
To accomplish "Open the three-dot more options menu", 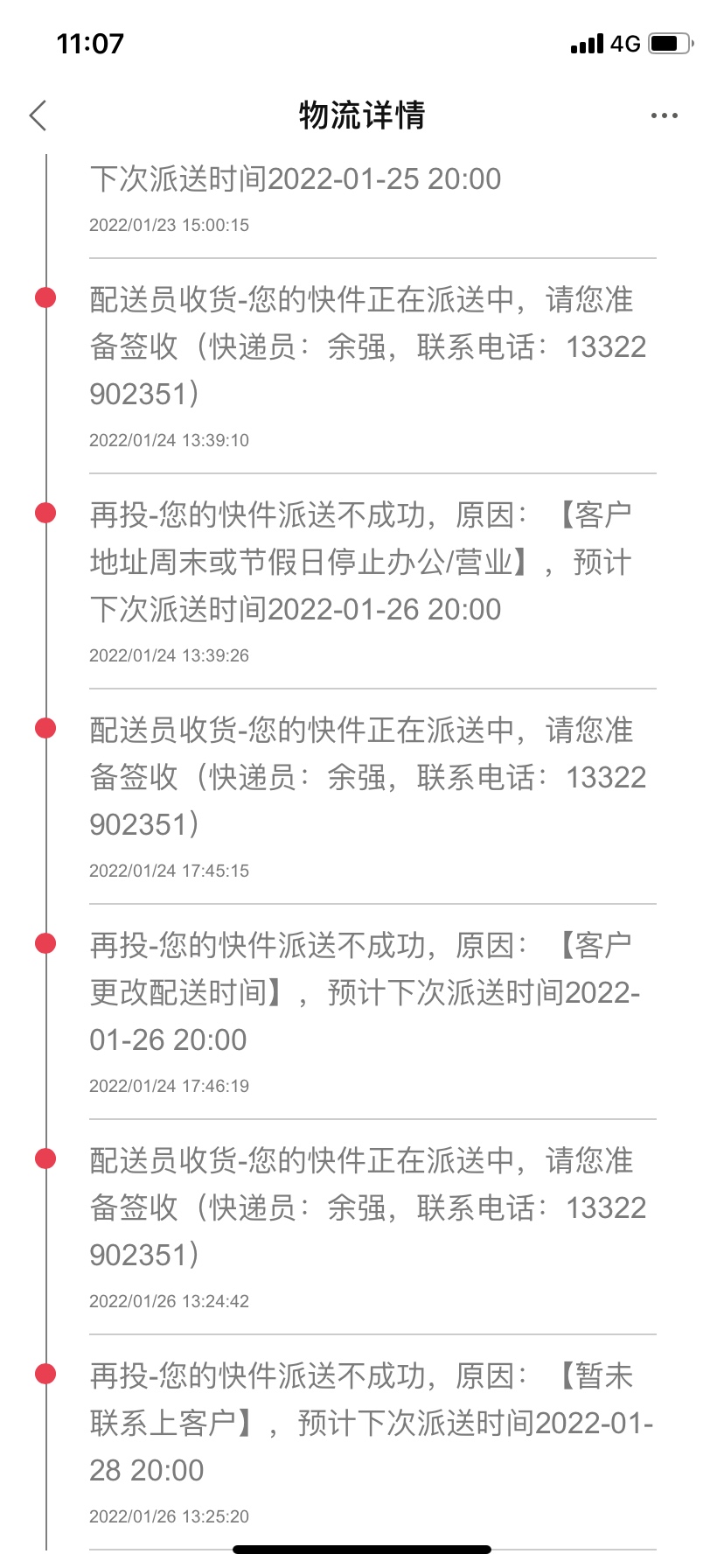I will [x=665, y=115].
